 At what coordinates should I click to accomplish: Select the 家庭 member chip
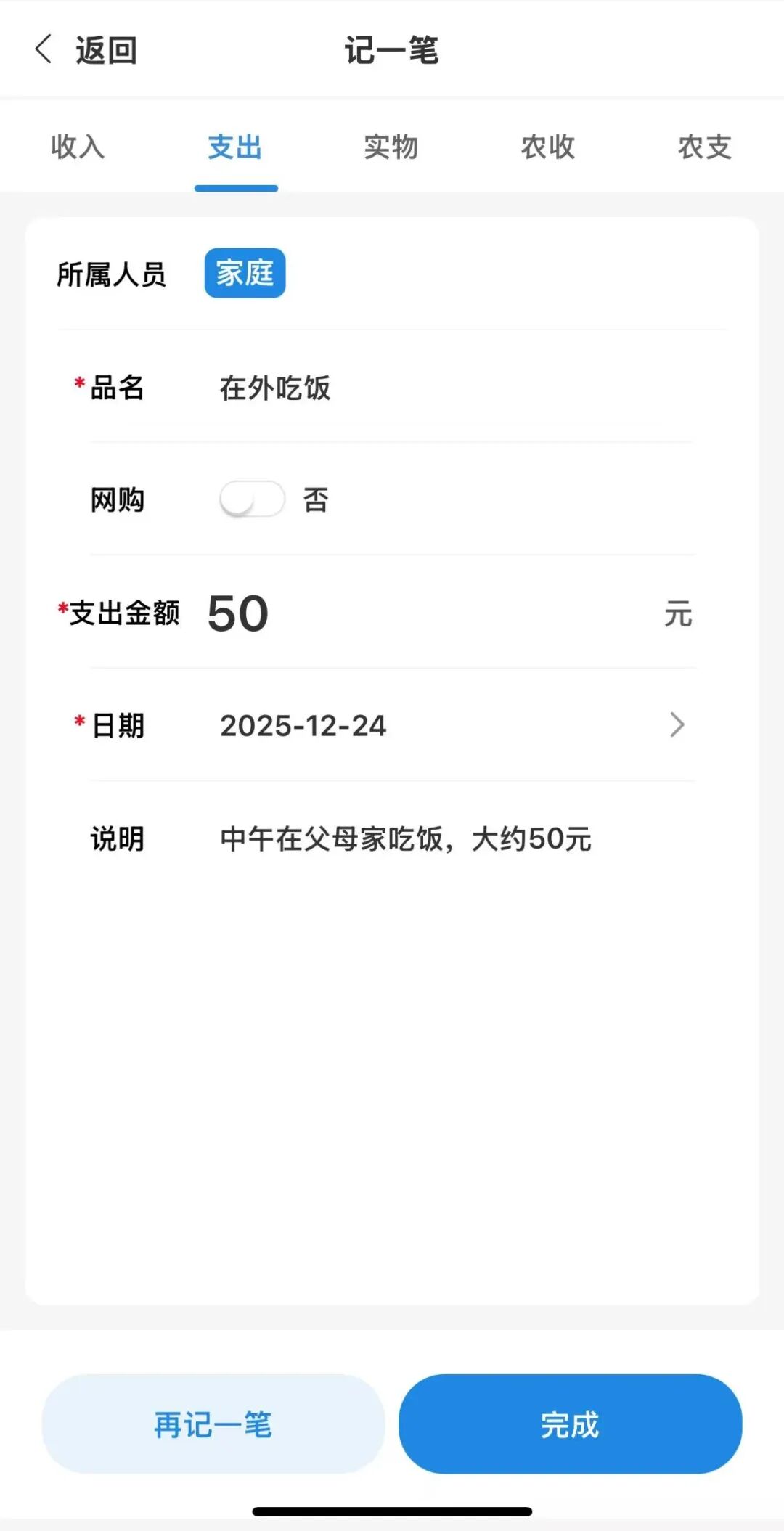(x=245, y=274)
